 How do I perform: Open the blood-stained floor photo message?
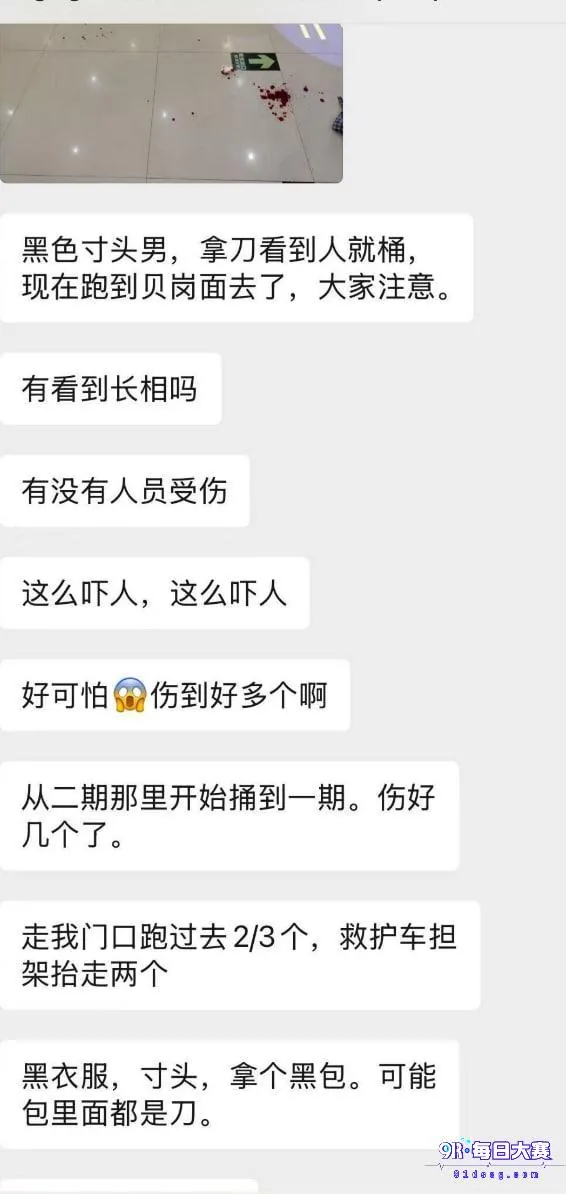[171, 103]
